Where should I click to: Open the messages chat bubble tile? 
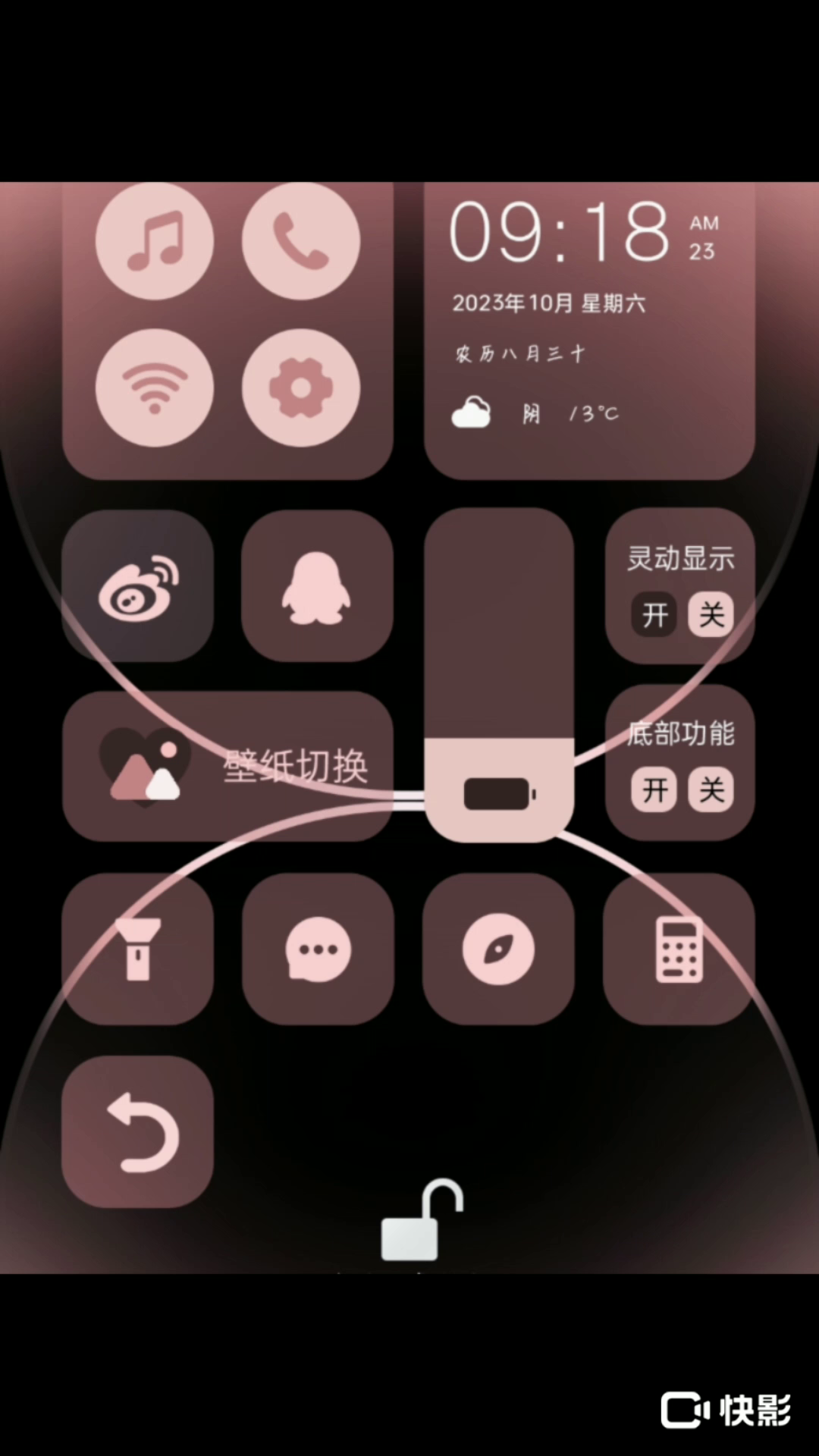[x=318, y=949]
